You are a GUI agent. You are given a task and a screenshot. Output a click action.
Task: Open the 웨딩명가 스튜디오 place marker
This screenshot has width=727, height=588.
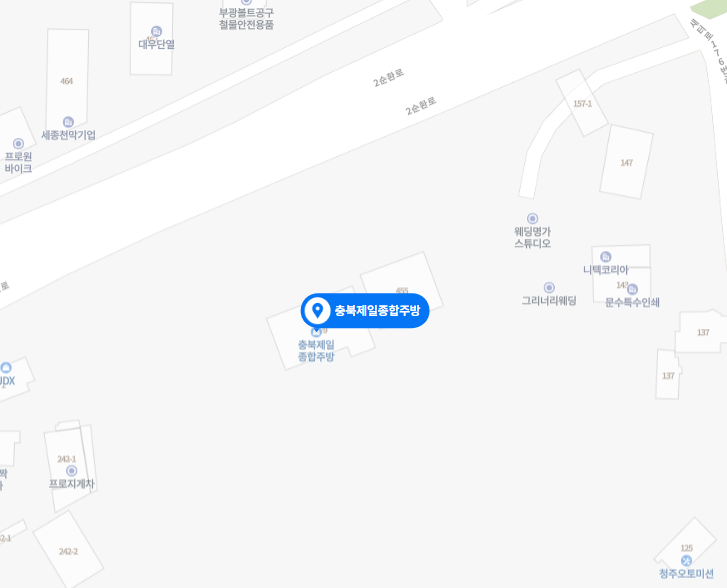click(532, 218)
